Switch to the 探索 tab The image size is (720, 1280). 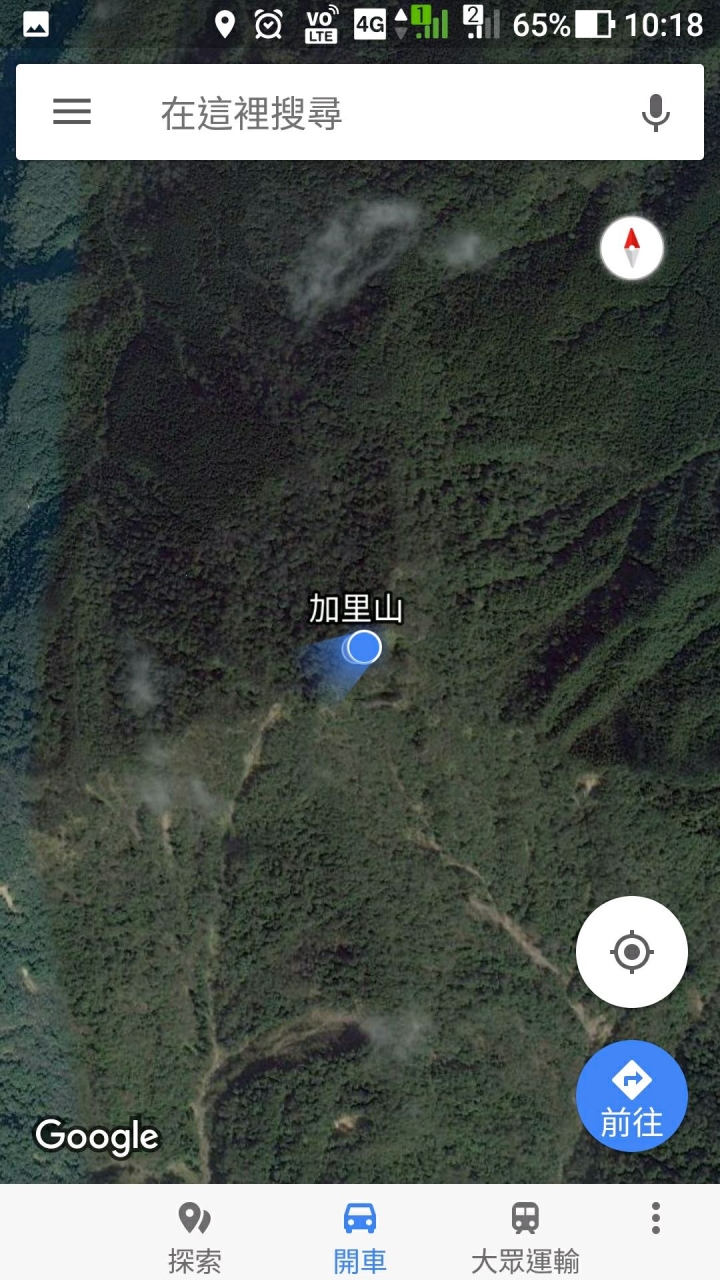point(195,1237)
